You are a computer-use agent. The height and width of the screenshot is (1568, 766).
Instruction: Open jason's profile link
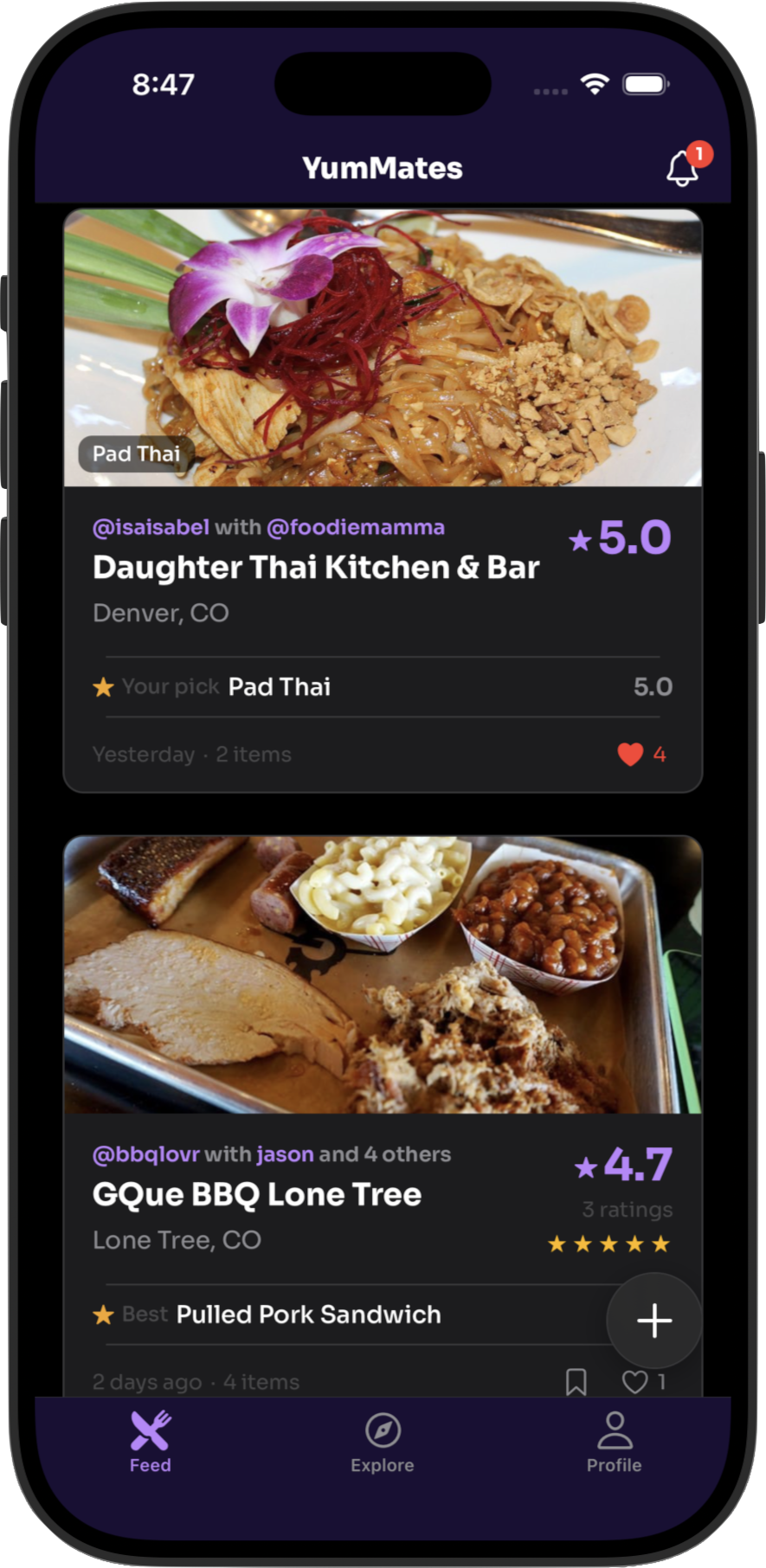coord(285,1154)
